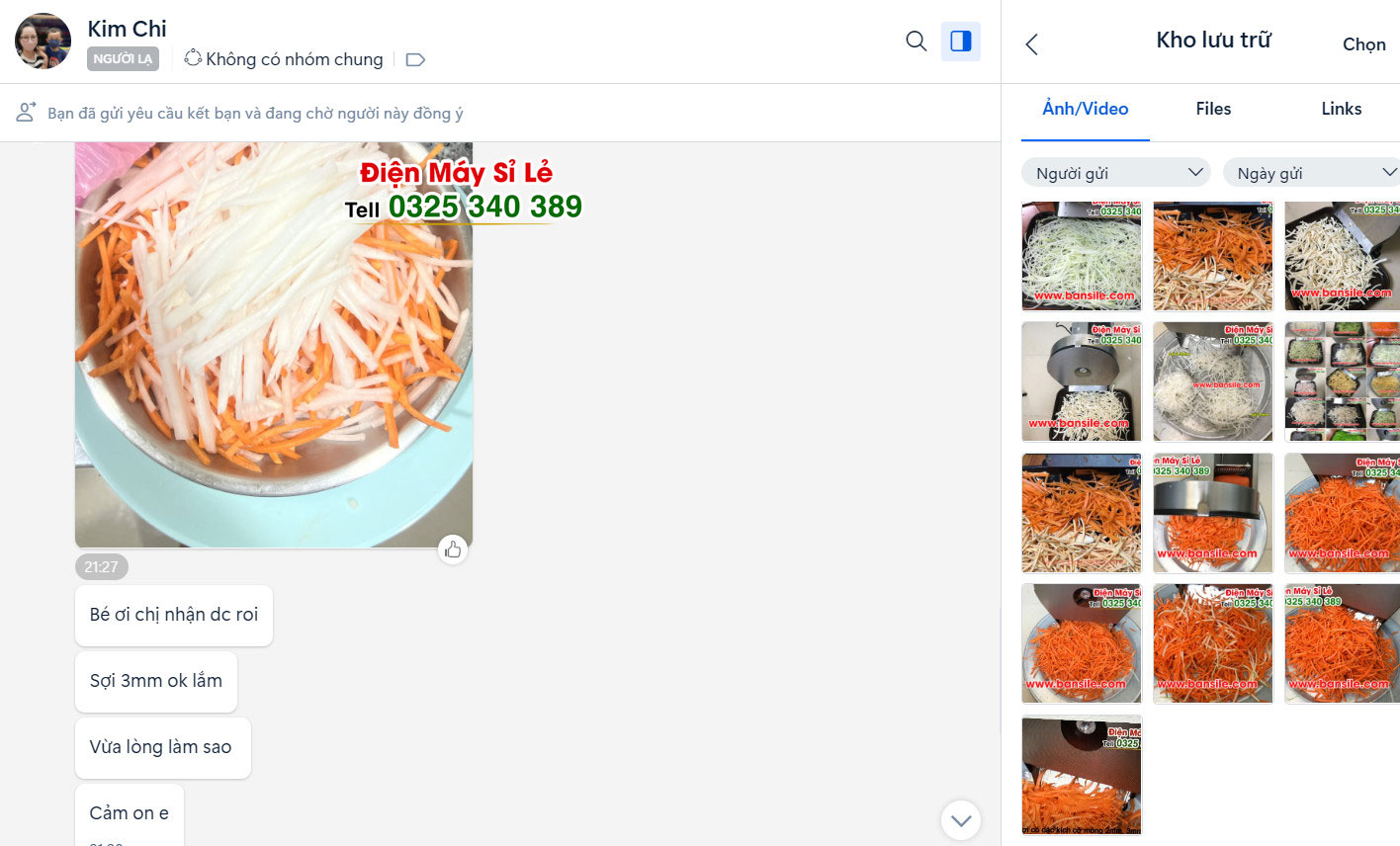Search within the Kim Chi conversation
The height and width of the screenshot is (846, 1400).
[x=916, y=42]
